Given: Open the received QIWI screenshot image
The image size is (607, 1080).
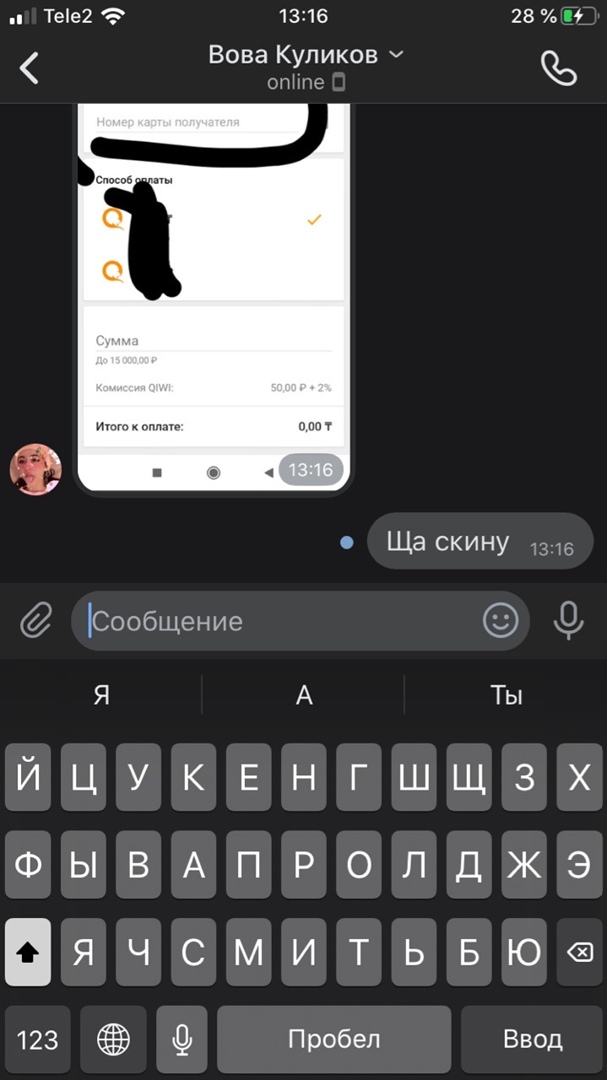Looking at the screenshot, I should [x=213, y=300].
